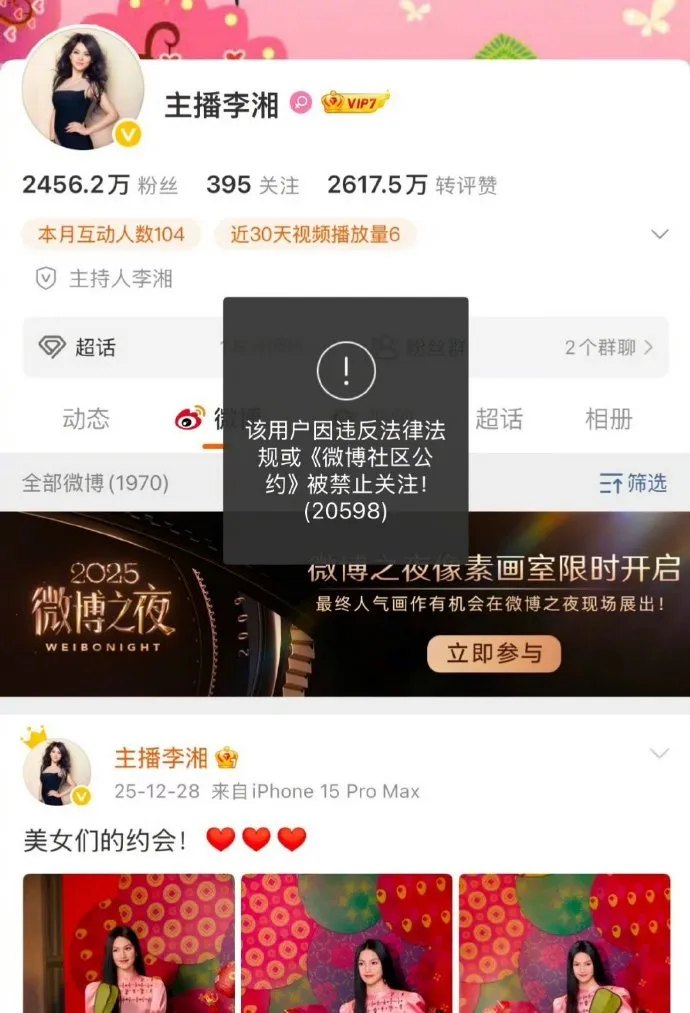Open the VIP7 membership badge
Viewport: 690px width, 1013px height.
click(355, 102)
